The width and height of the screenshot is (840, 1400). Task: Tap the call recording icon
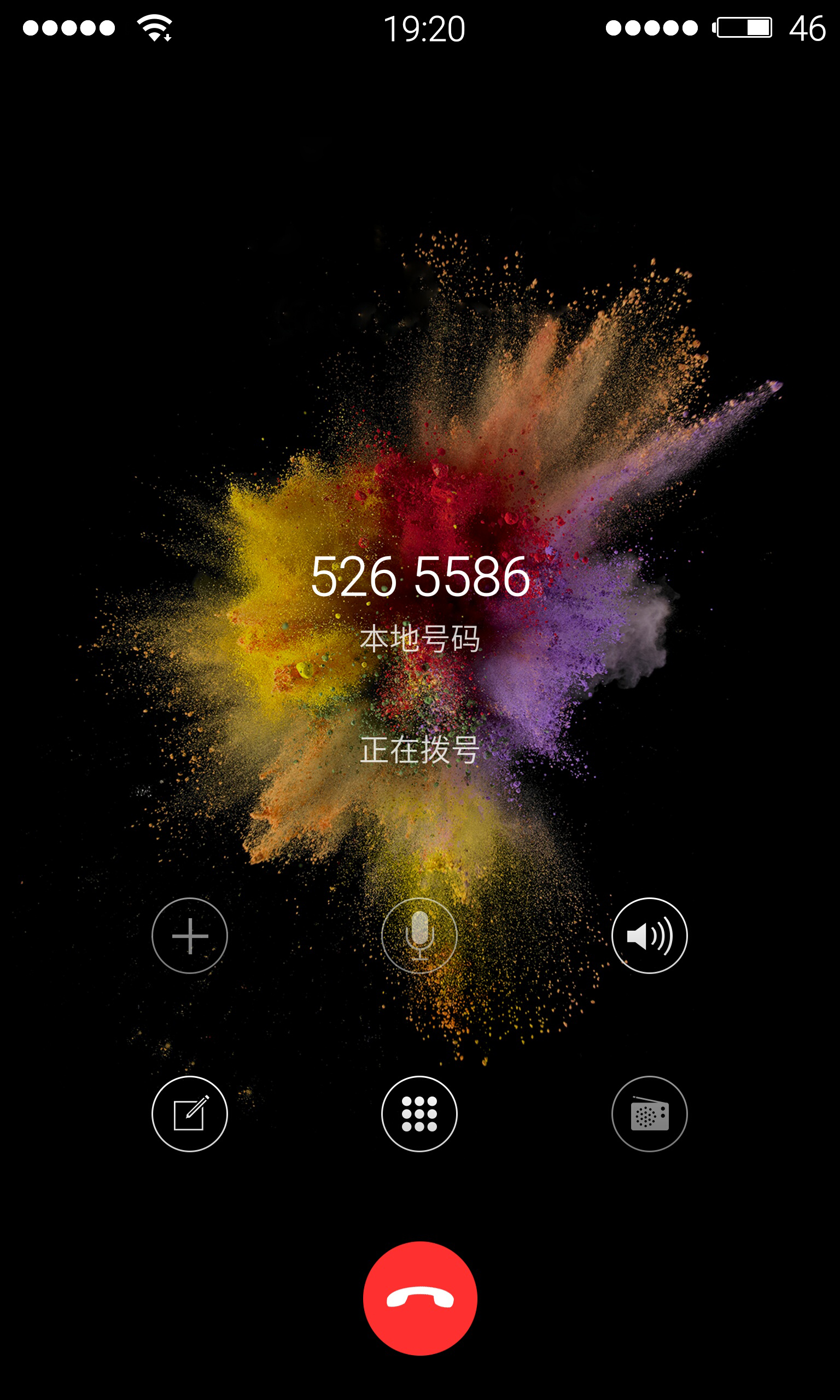[x=649, y=1113]
